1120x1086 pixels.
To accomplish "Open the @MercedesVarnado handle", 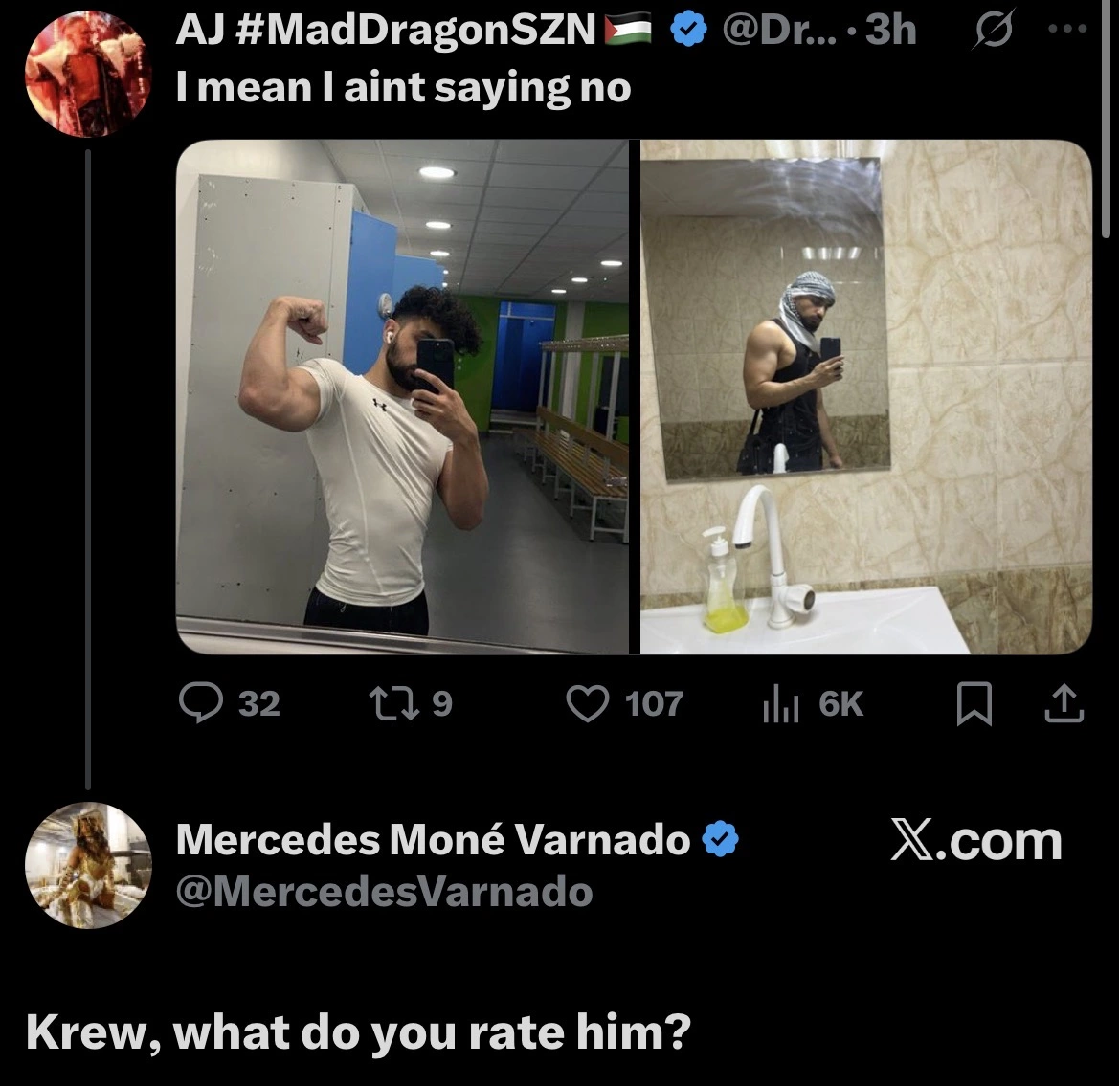I will (x=384, y=892).
